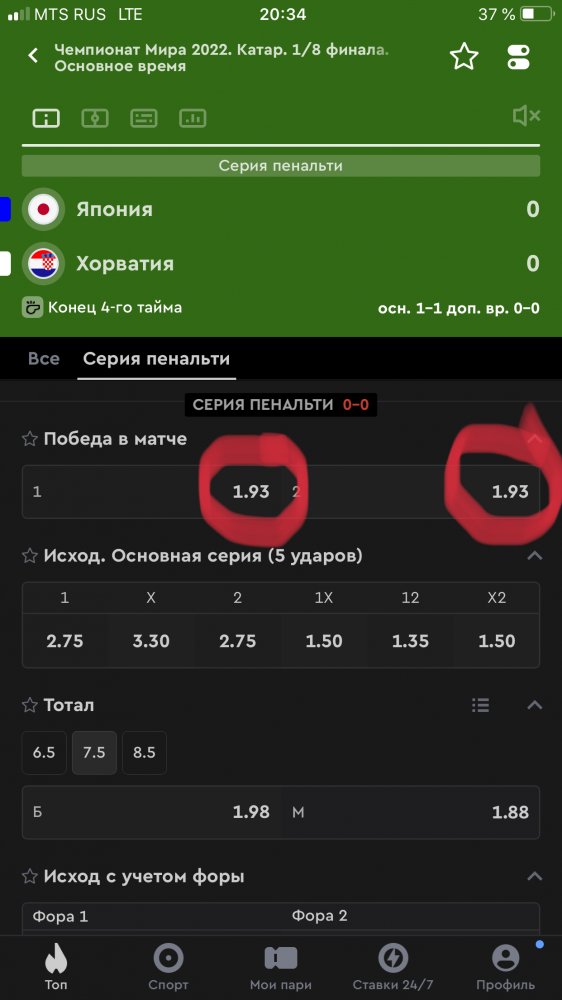Open Мои пари in bottom navigation

tap(281, 966)
